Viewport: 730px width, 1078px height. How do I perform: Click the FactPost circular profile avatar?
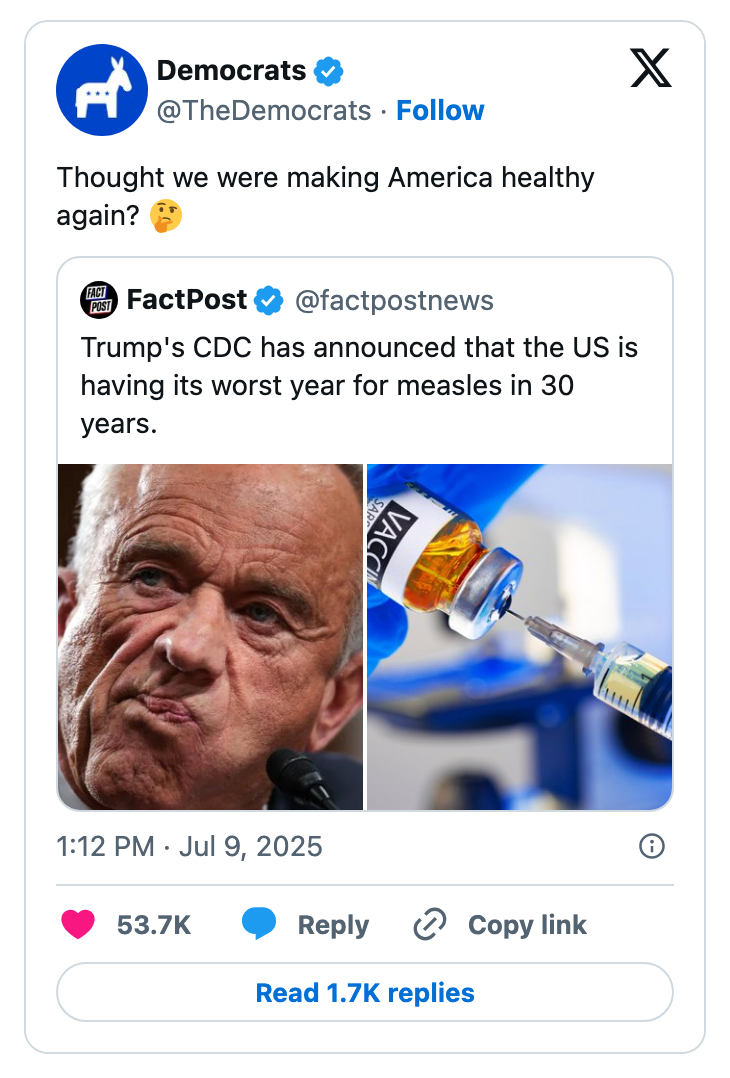pyautogui.click(x=97, y=300)
